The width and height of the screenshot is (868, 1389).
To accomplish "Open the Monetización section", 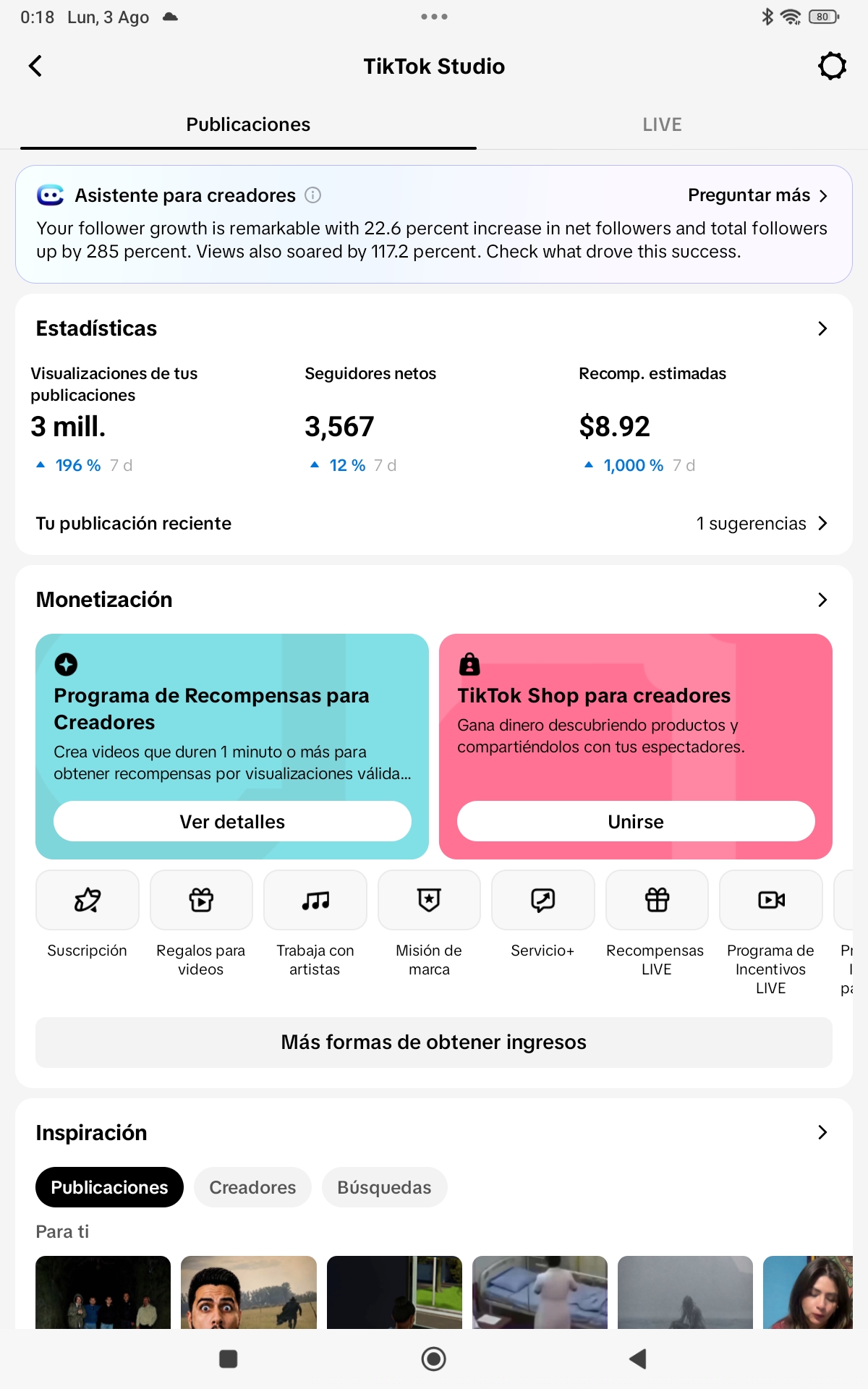I will tap(822, 600).
